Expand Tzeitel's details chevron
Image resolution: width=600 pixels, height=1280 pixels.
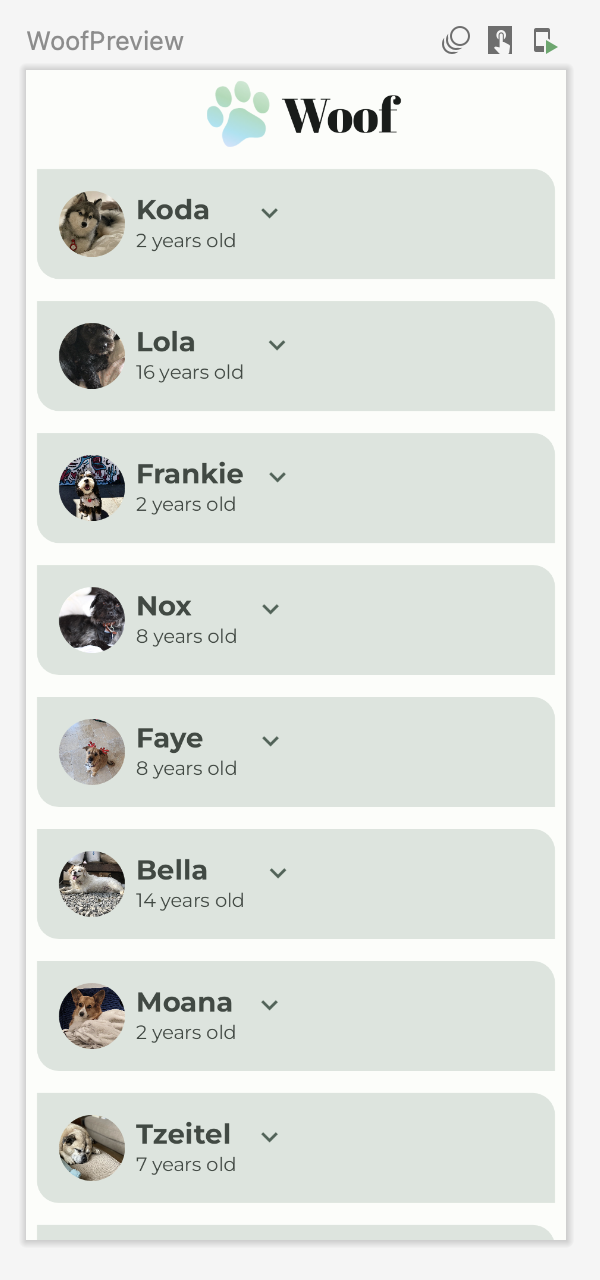pyautogui.click(x=269, y=1137)
